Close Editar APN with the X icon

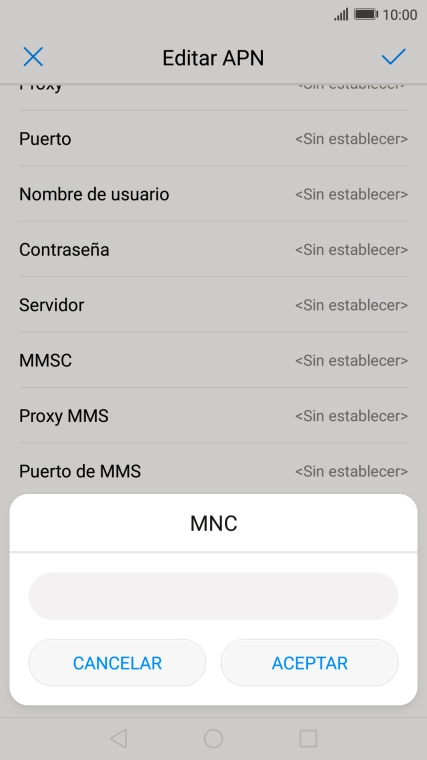[x=33, y=57]
